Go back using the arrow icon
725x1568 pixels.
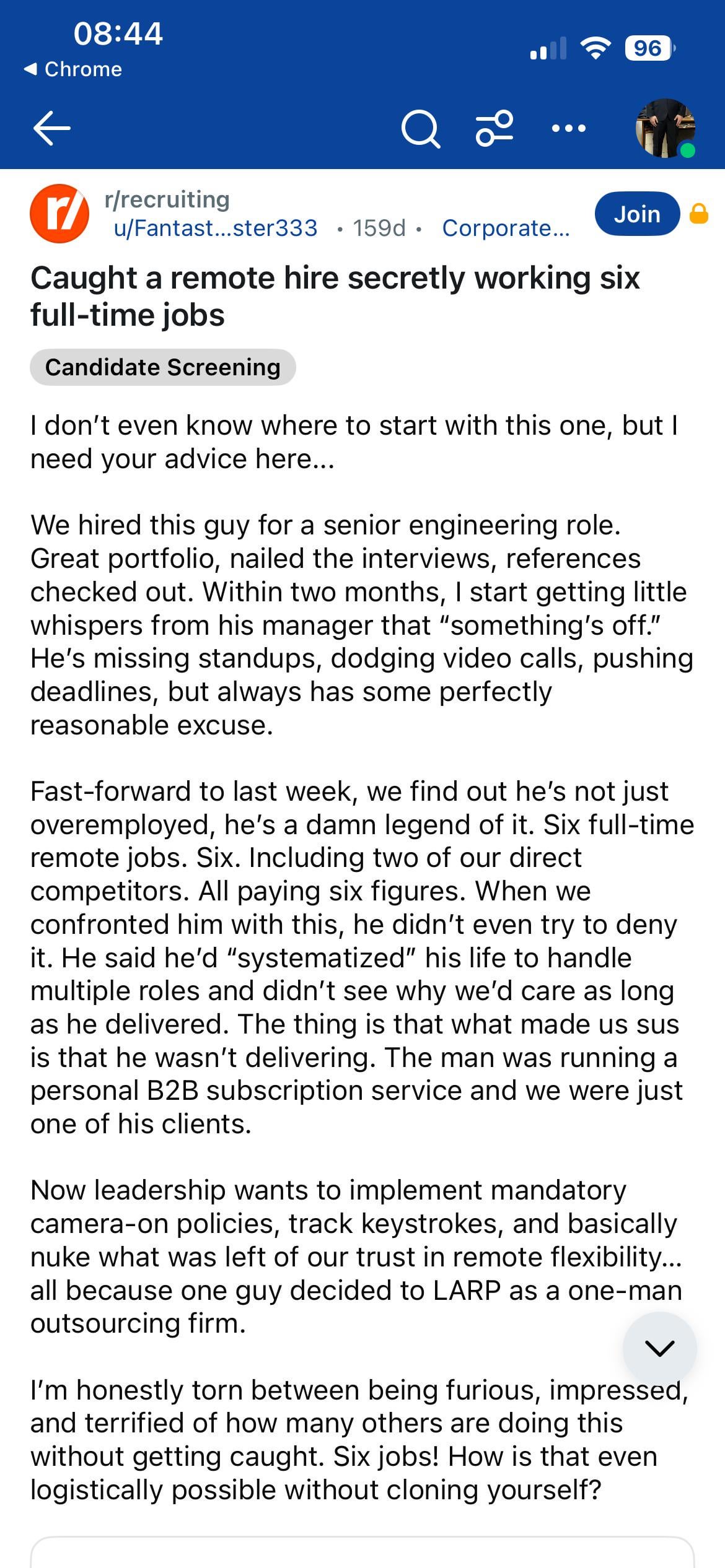pos(52,128)
